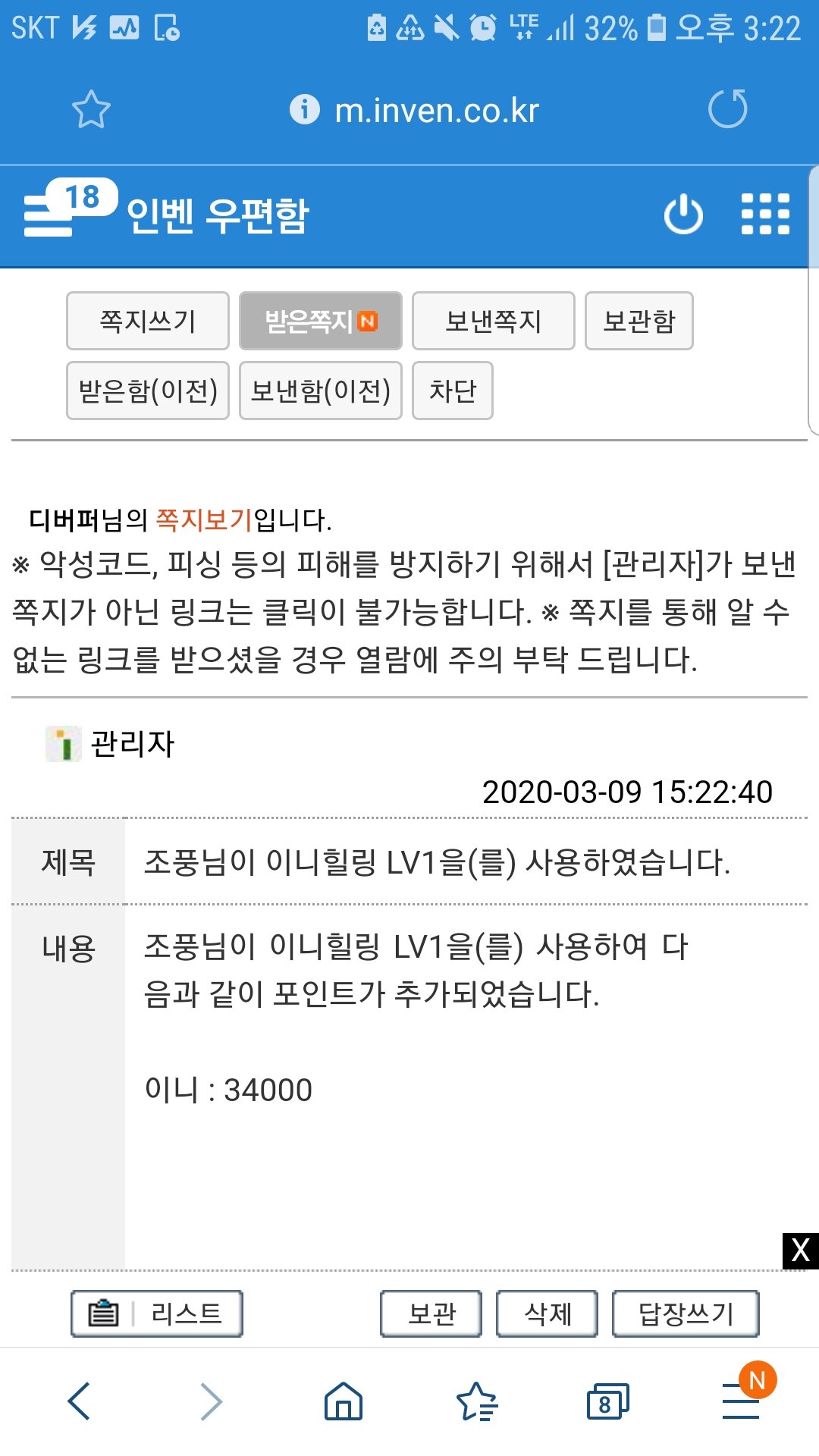Image resolution: width=819 pixels, height=1456 pixels.
Task: Go back with the browser back arrow
Action: click(x=79, y=1401)
